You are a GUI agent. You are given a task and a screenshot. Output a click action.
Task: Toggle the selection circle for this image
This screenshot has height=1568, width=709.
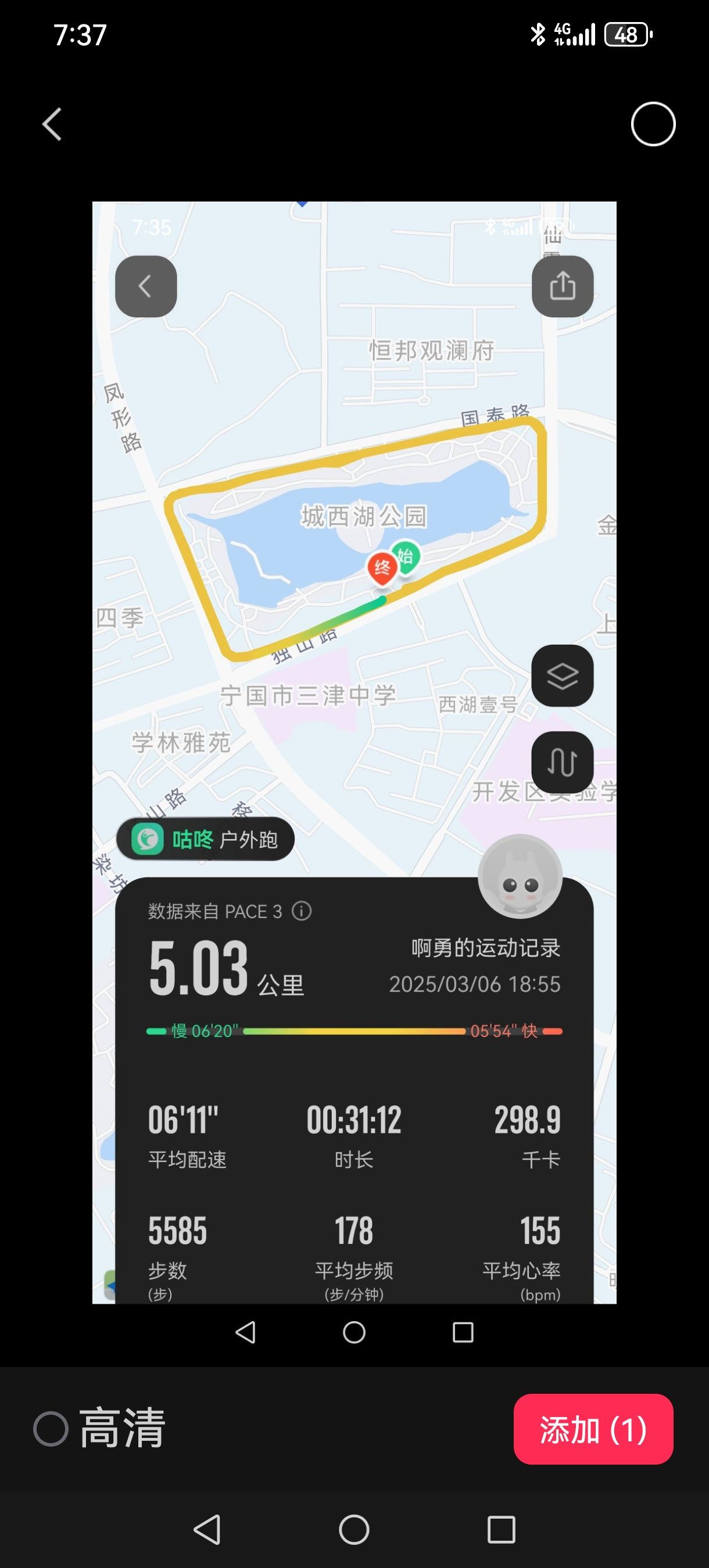[x=653, y=124]
